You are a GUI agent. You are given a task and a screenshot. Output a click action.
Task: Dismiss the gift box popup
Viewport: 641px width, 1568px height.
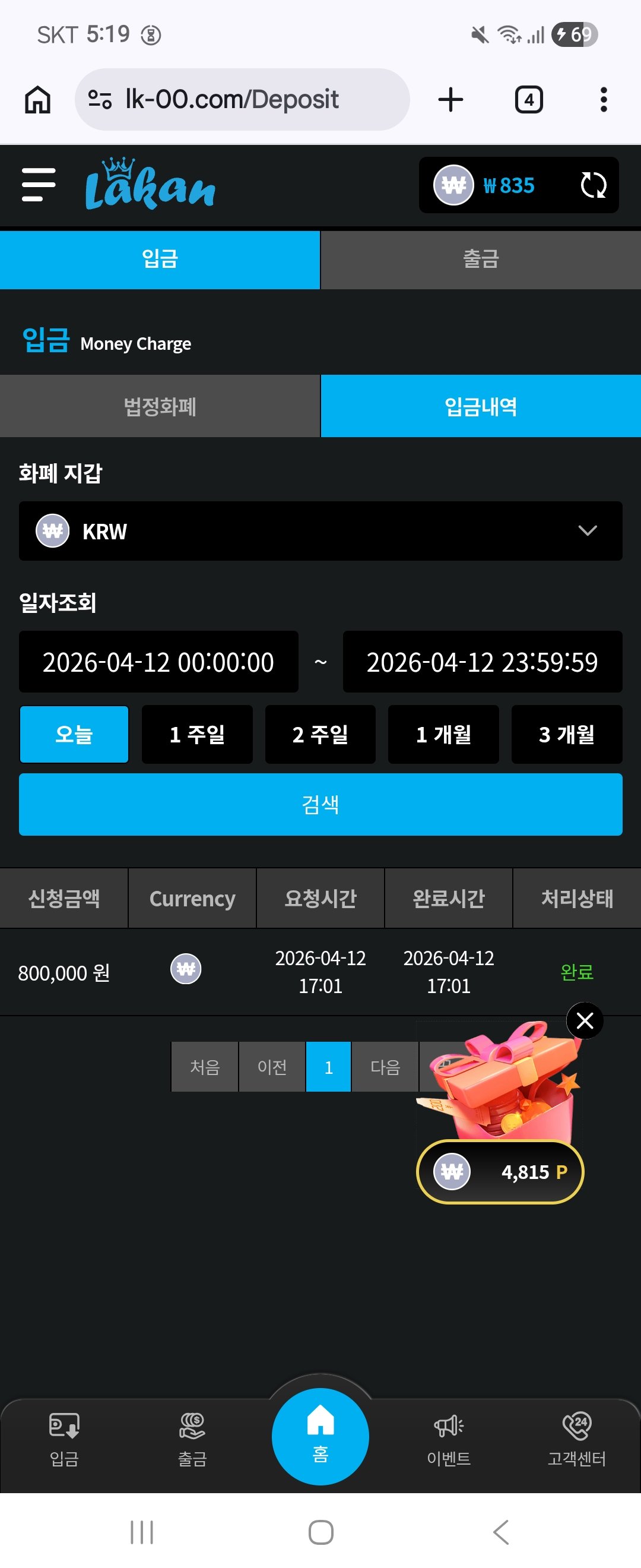[585, 1020]
